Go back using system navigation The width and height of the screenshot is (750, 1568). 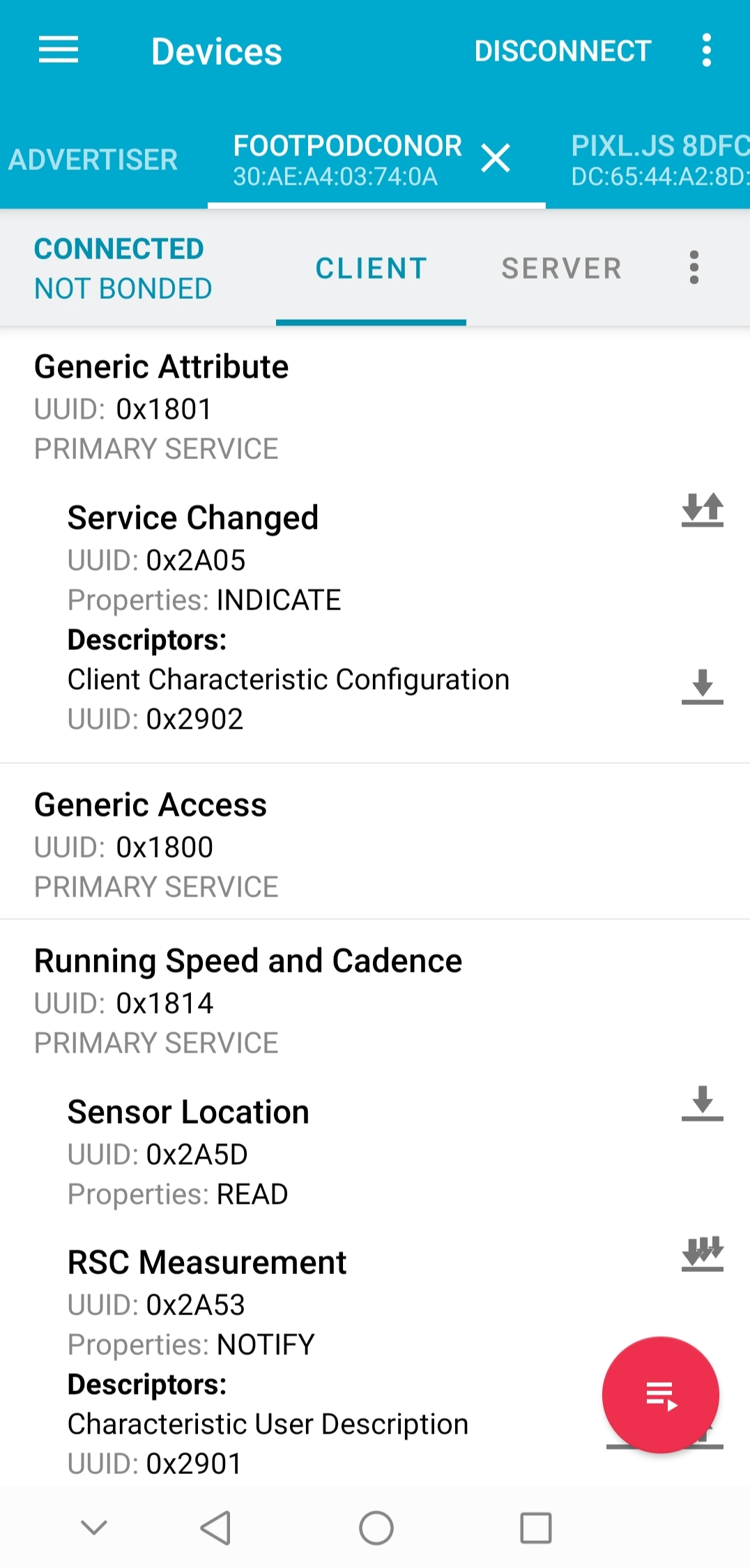point(215,1528)
